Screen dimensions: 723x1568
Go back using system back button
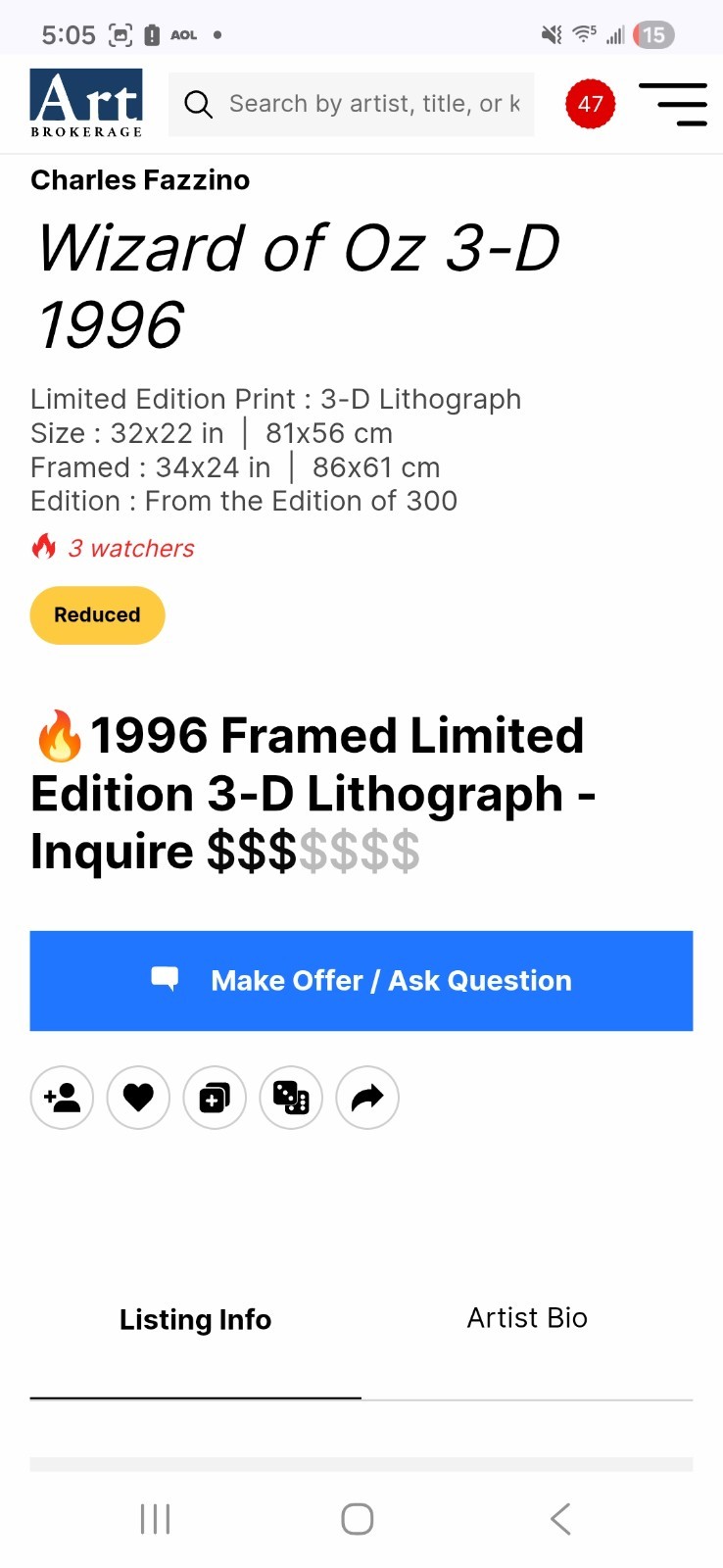pos(560,1519)
